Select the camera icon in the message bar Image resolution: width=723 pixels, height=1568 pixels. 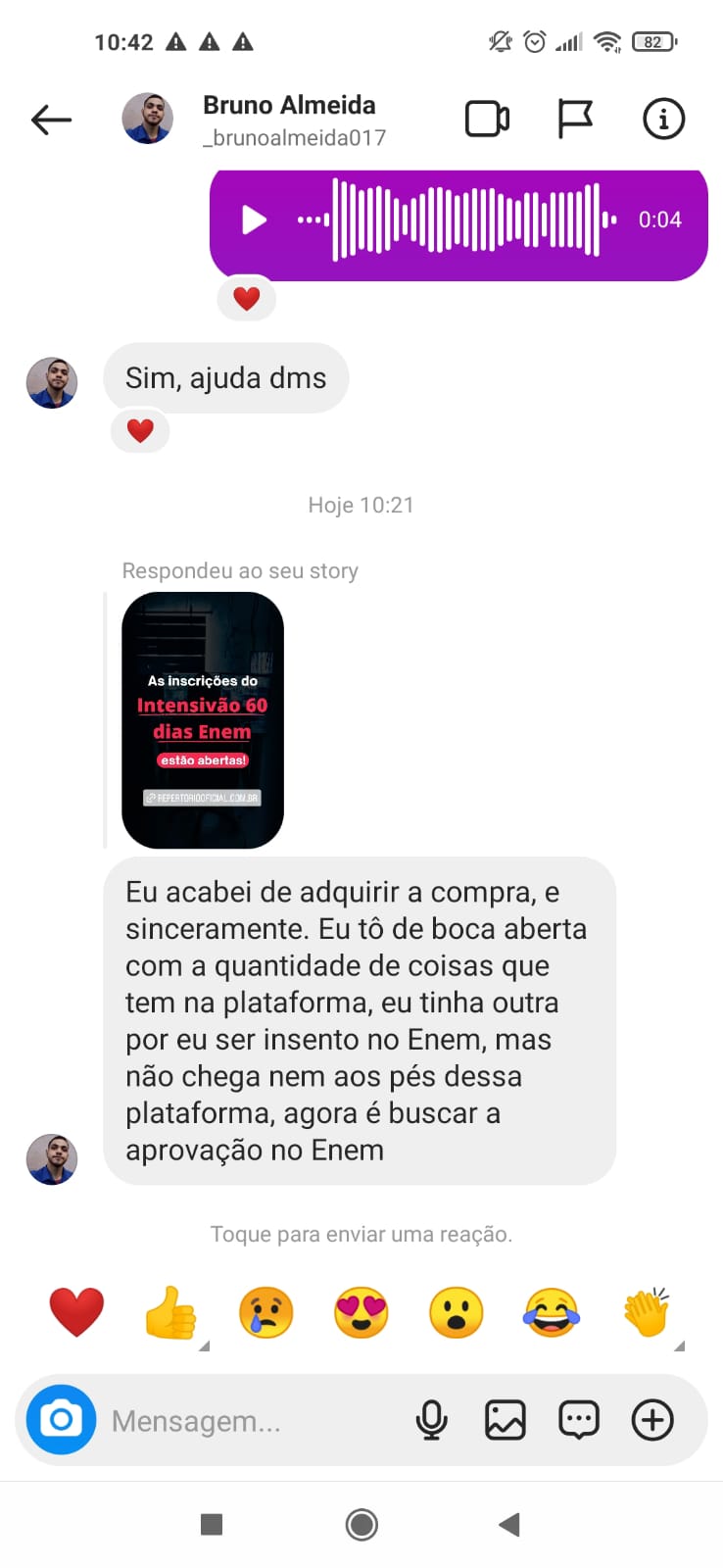61,1418
